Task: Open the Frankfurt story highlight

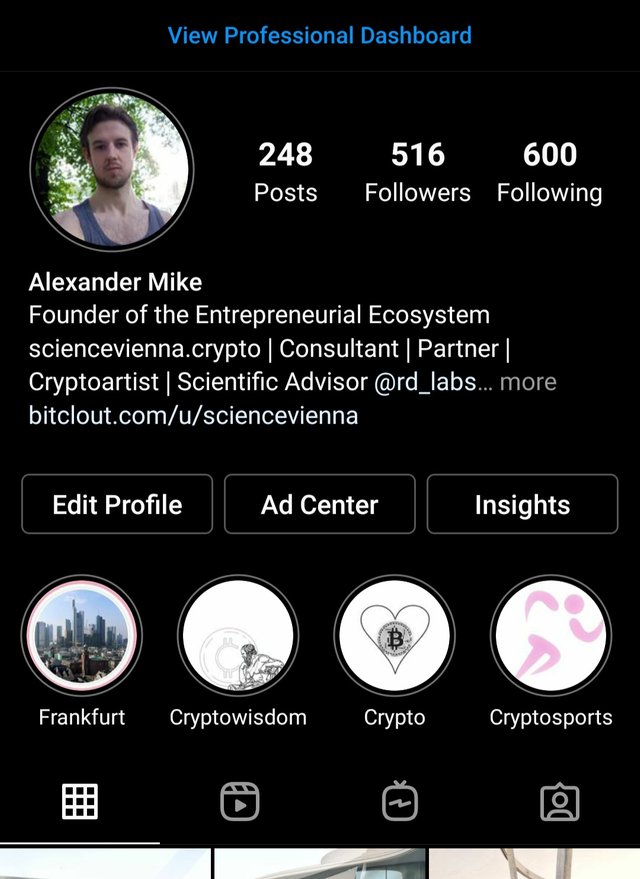Action: tap(82, 636)
